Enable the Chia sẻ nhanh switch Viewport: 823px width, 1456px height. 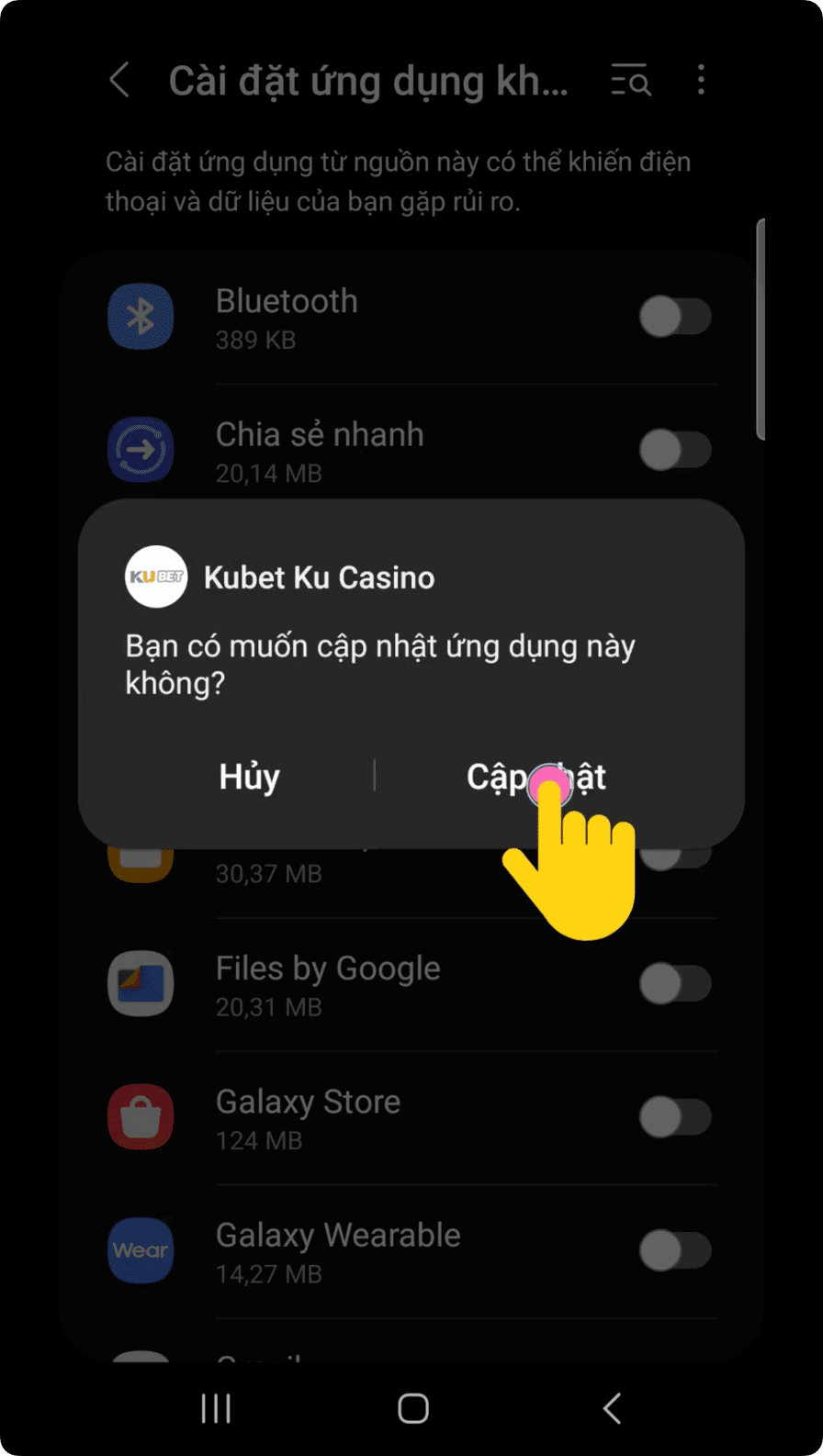point(675,451)
